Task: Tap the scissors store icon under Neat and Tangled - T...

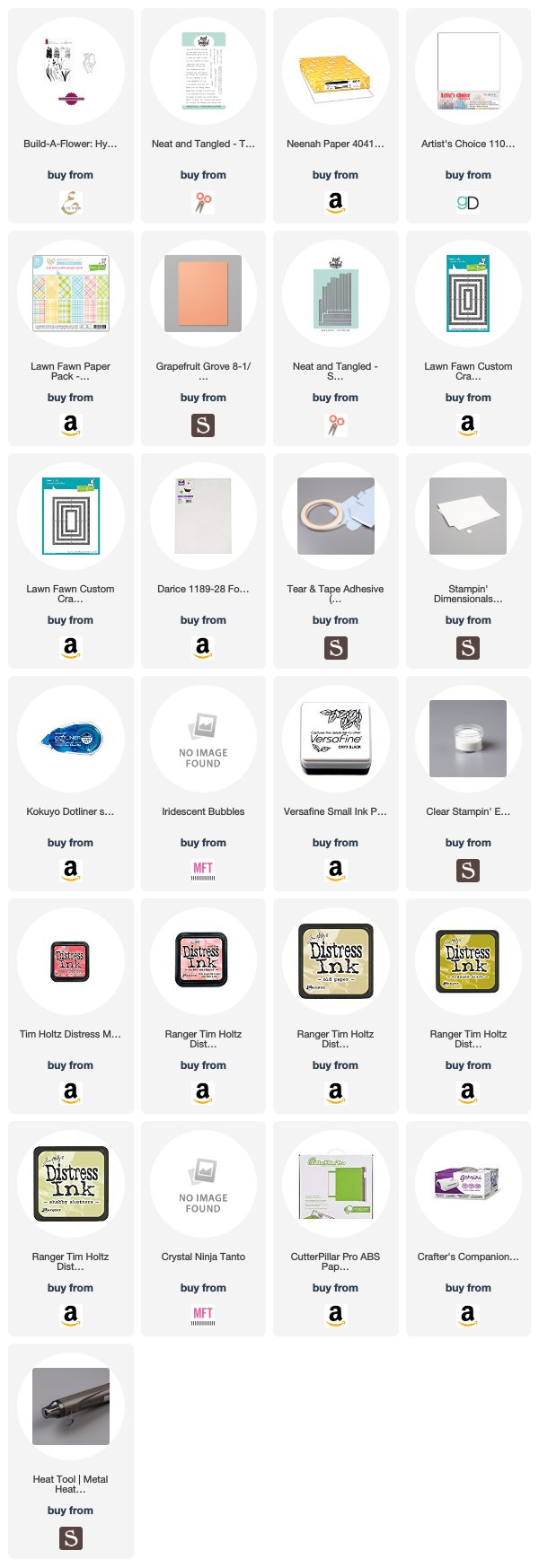Action: [203, 203]
